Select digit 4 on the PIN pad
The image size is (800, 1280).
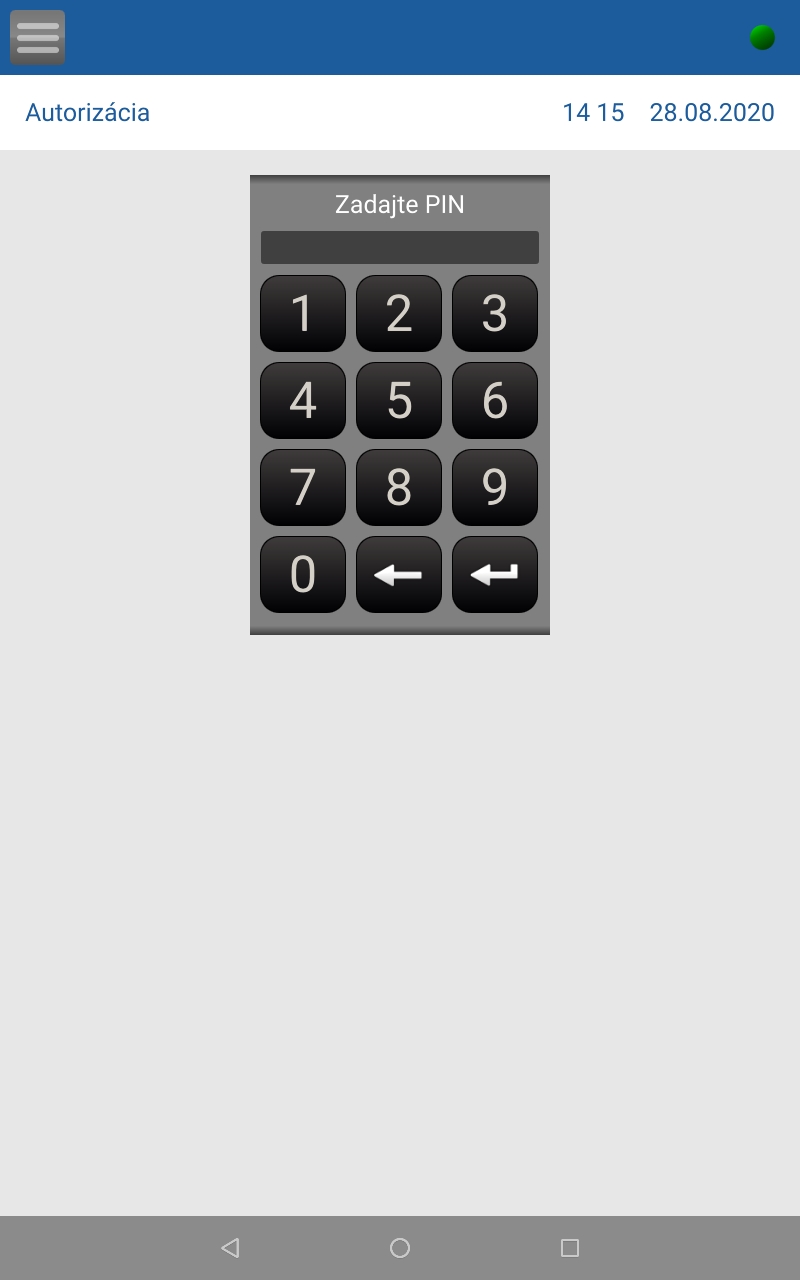coord(303,401)
